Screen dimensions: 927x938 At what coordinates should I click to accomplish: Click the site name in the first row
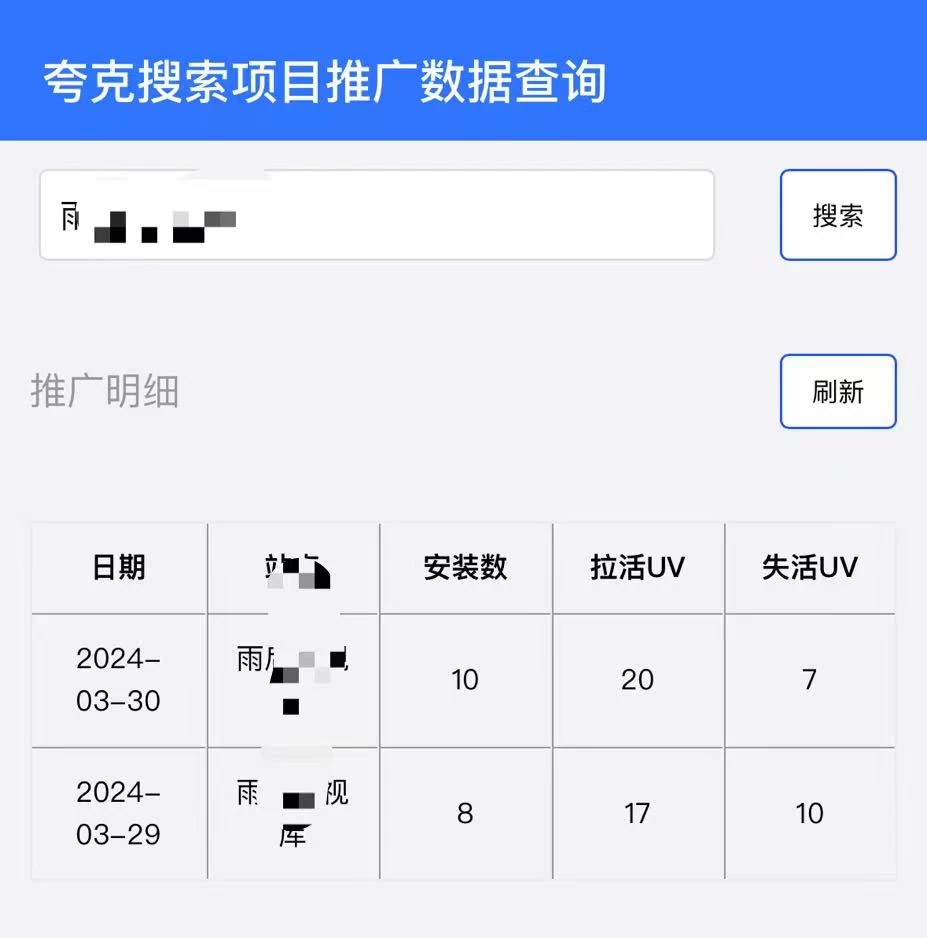tap(292, 680)
